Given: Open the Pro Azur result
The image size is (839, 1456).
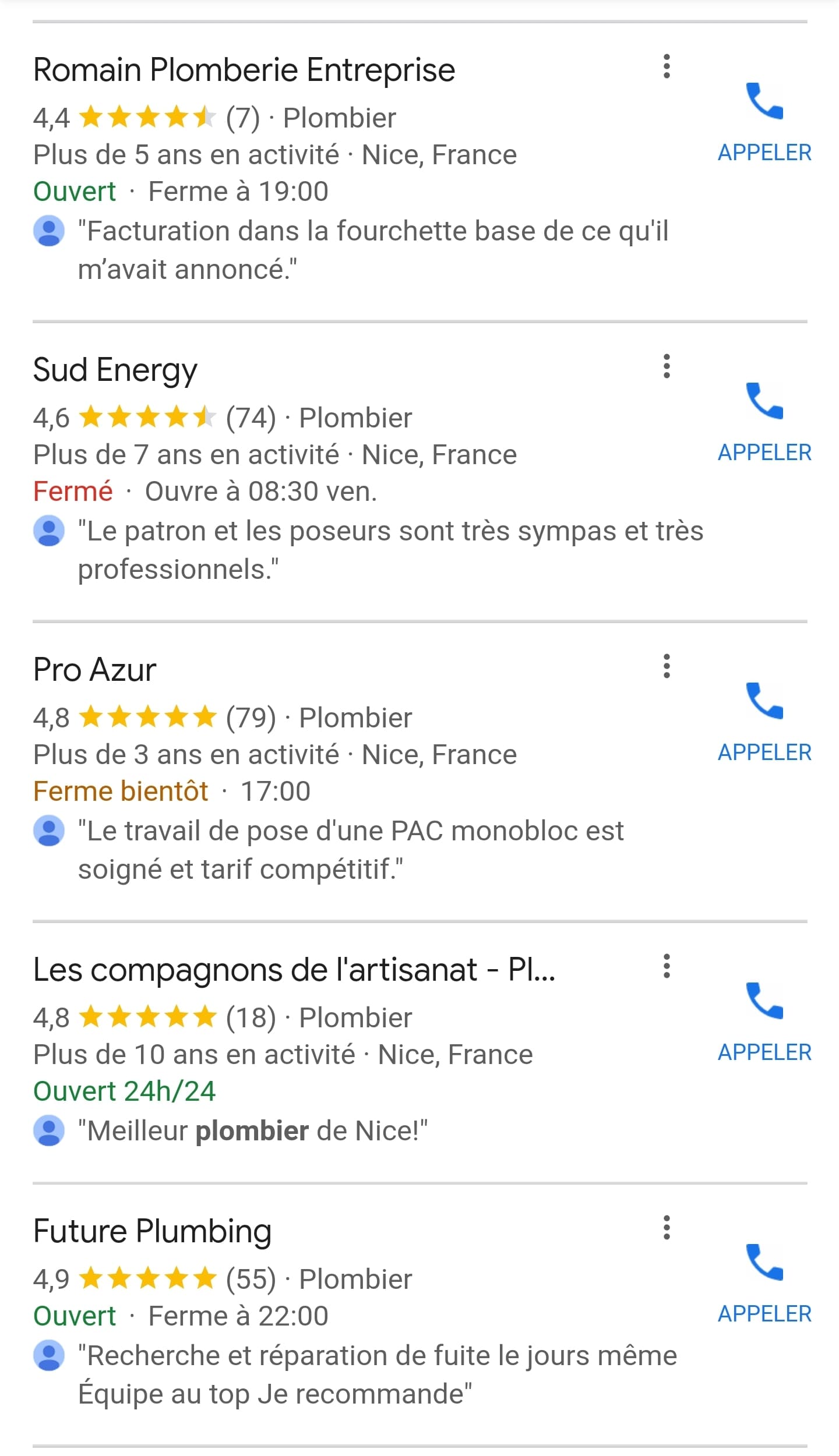Looking at the screenshot, I should click(x=95, y=670).
